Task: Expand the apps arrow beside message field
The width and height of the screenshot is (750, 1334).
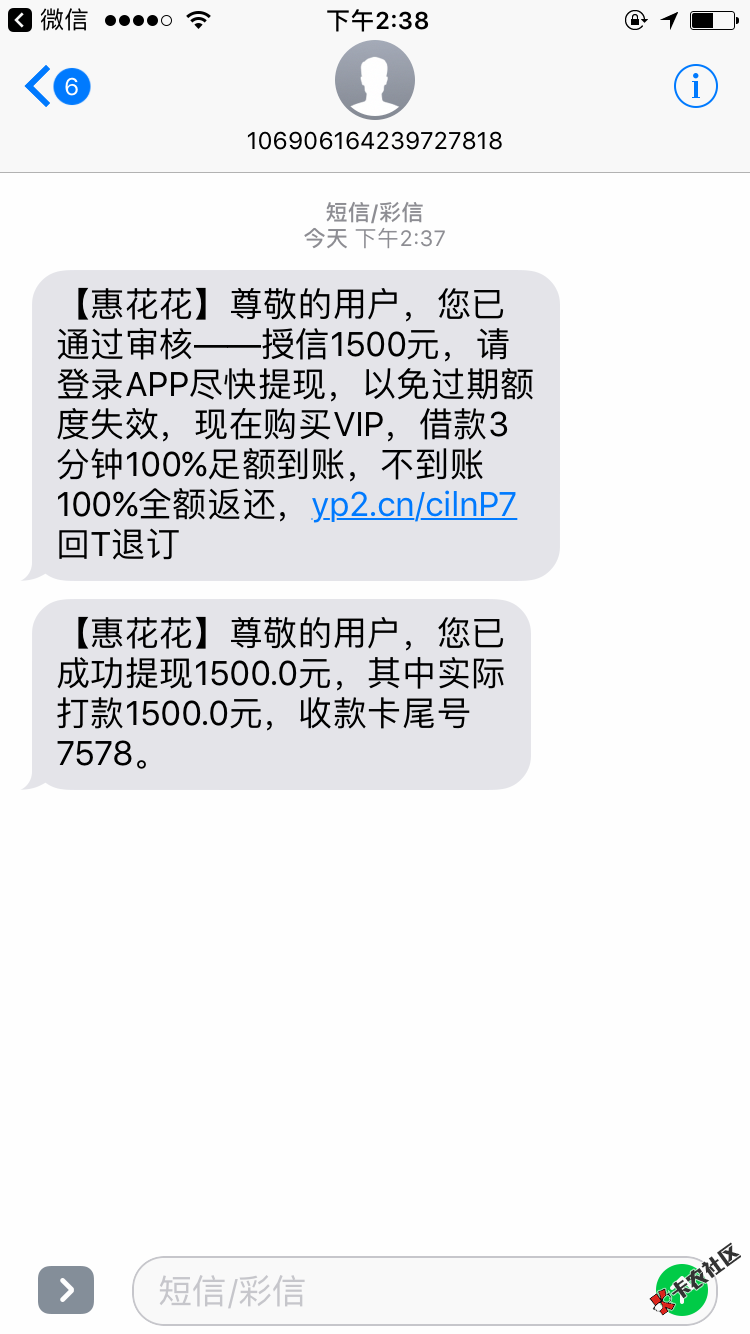Action: [x=66, y=1290]
